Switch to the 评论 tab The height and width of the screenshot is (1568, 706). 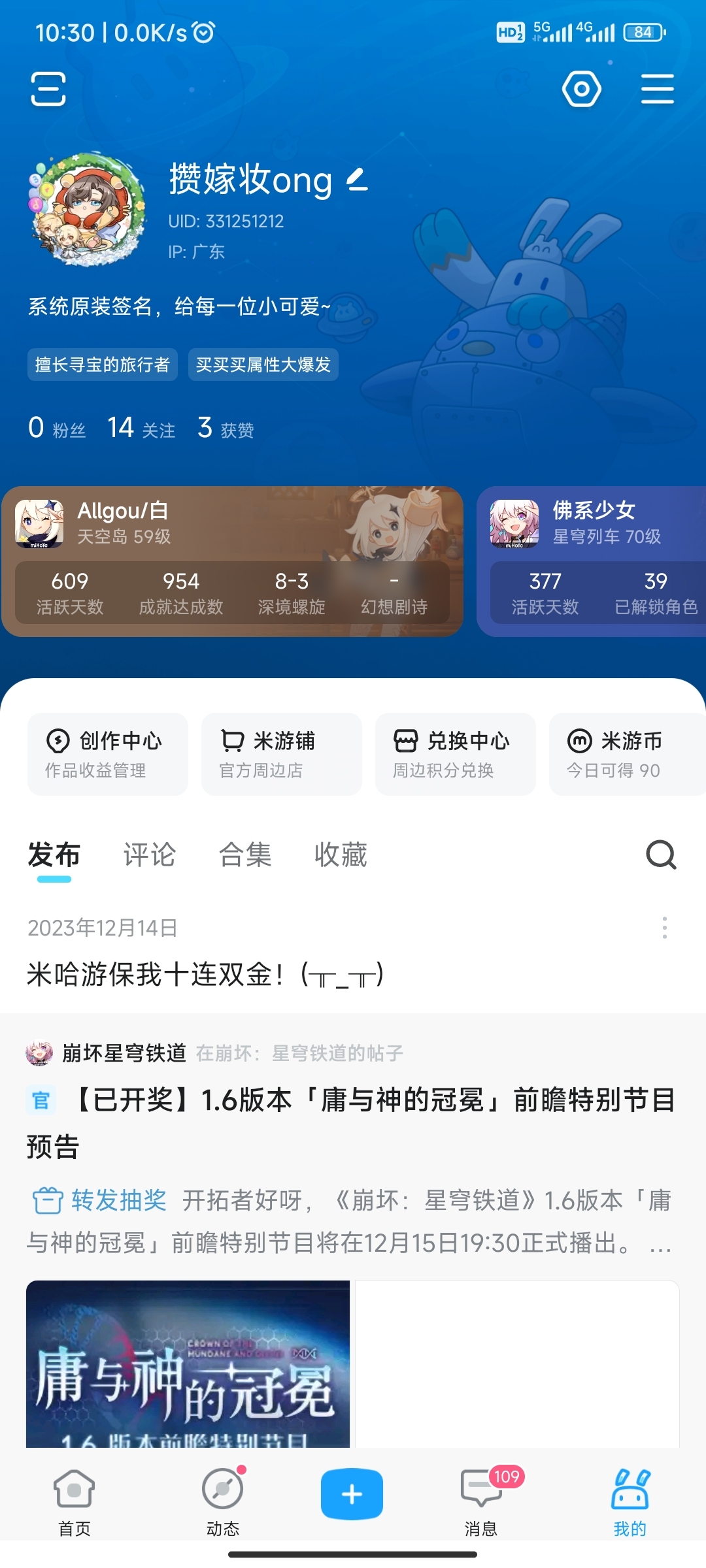[x=149, y=855]
